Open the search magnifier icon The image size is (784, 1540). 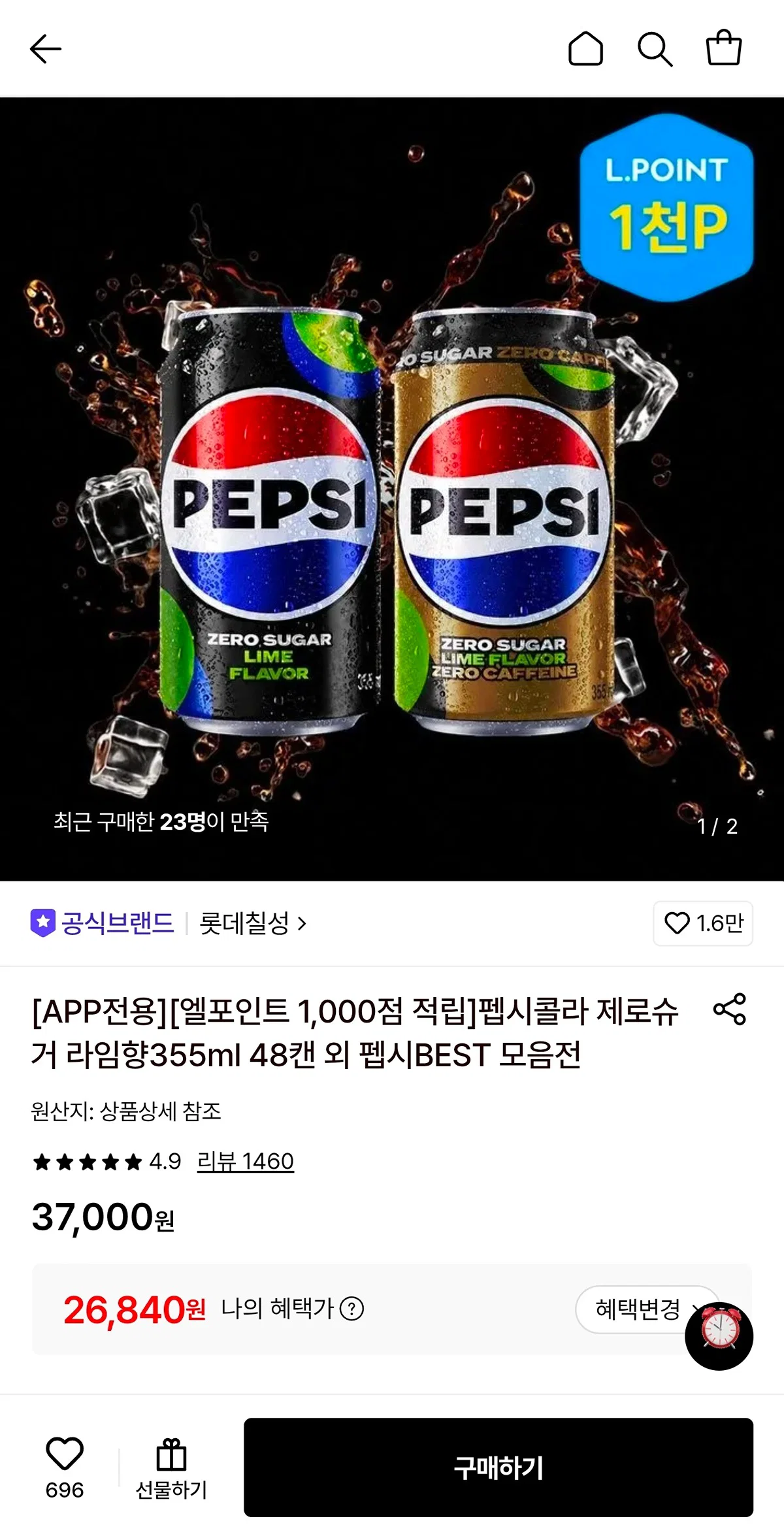point(655,49)
